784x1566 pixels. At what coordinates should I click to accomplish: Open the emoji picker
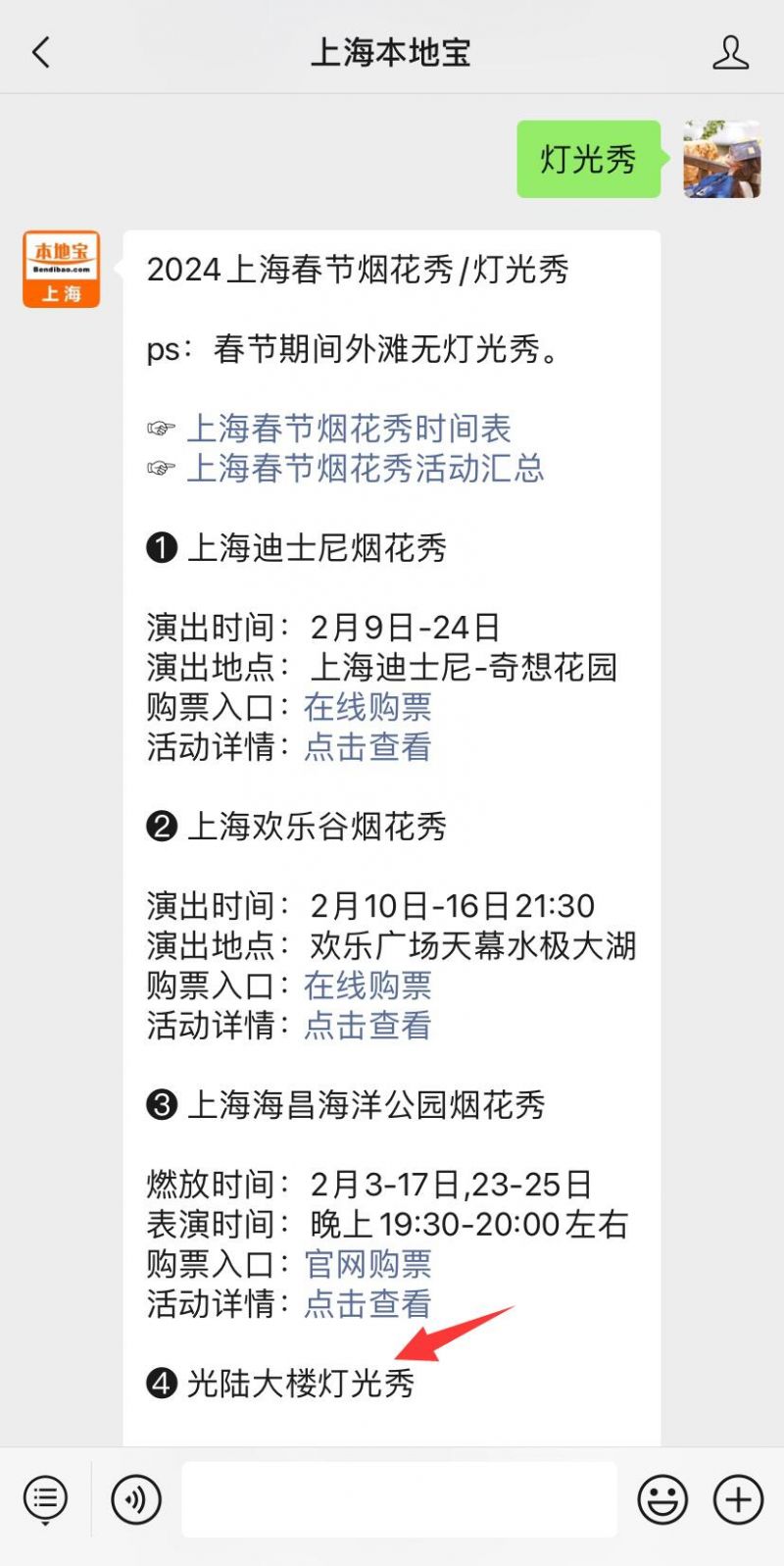pos(663,1499)
